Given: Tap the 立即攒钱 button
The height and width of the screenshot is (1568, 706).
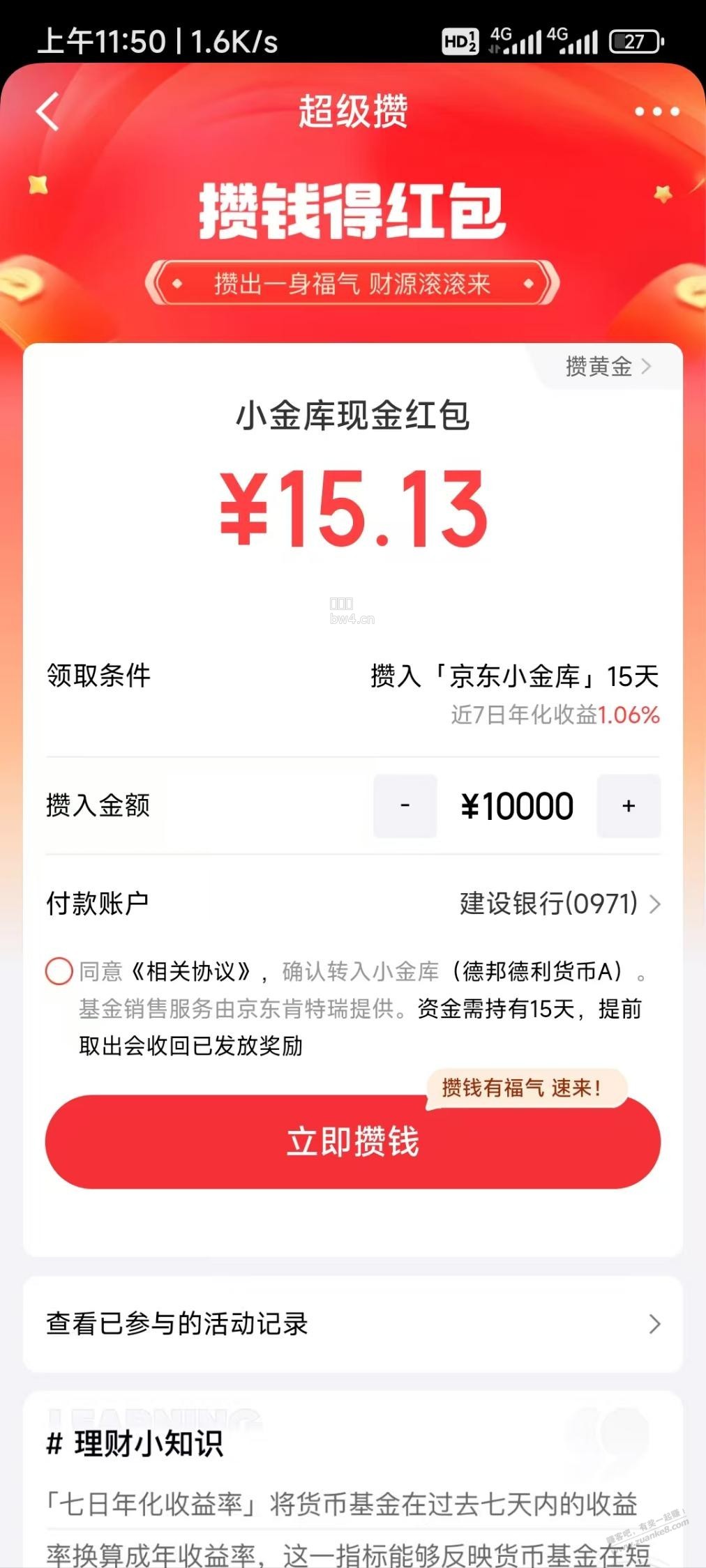Looking at the screenshot, I should coord(353,1141).
